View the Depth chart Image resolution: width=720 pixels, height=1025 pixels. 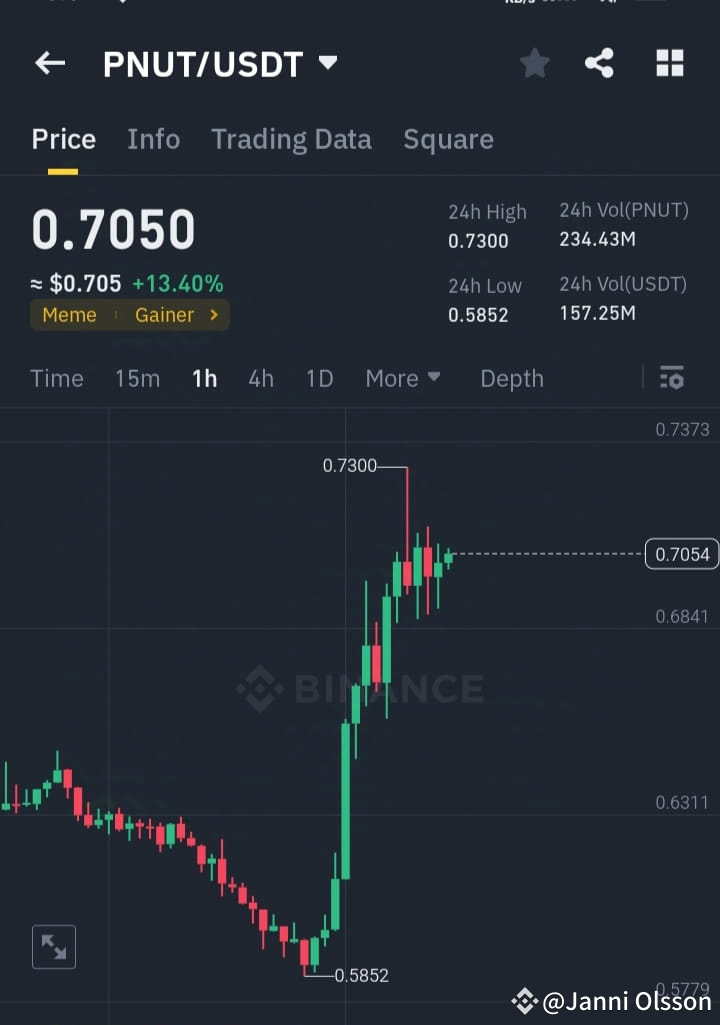pyautogui.click(x=511, y=378)
